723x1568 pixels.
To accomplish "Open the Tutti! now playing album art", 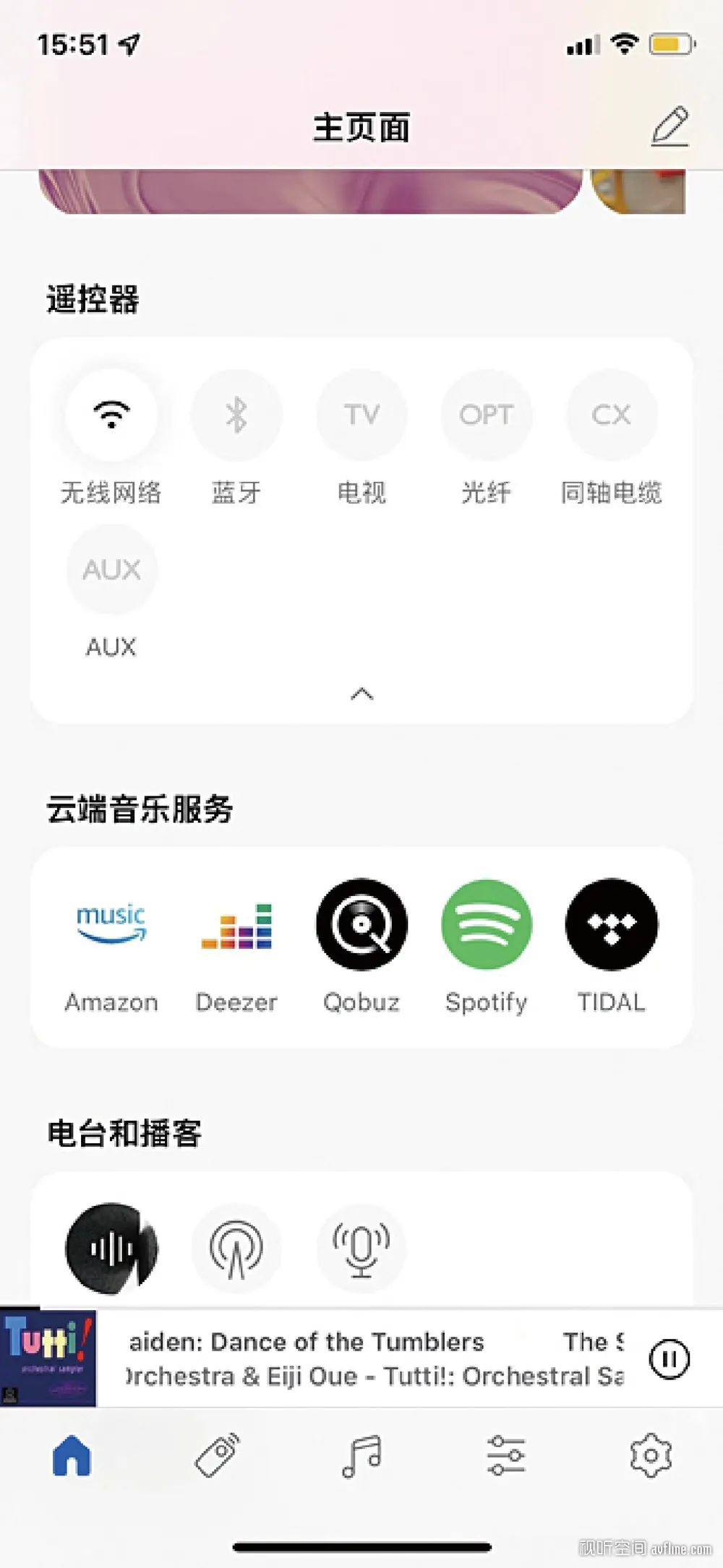I will click(x=48, y=1359).
